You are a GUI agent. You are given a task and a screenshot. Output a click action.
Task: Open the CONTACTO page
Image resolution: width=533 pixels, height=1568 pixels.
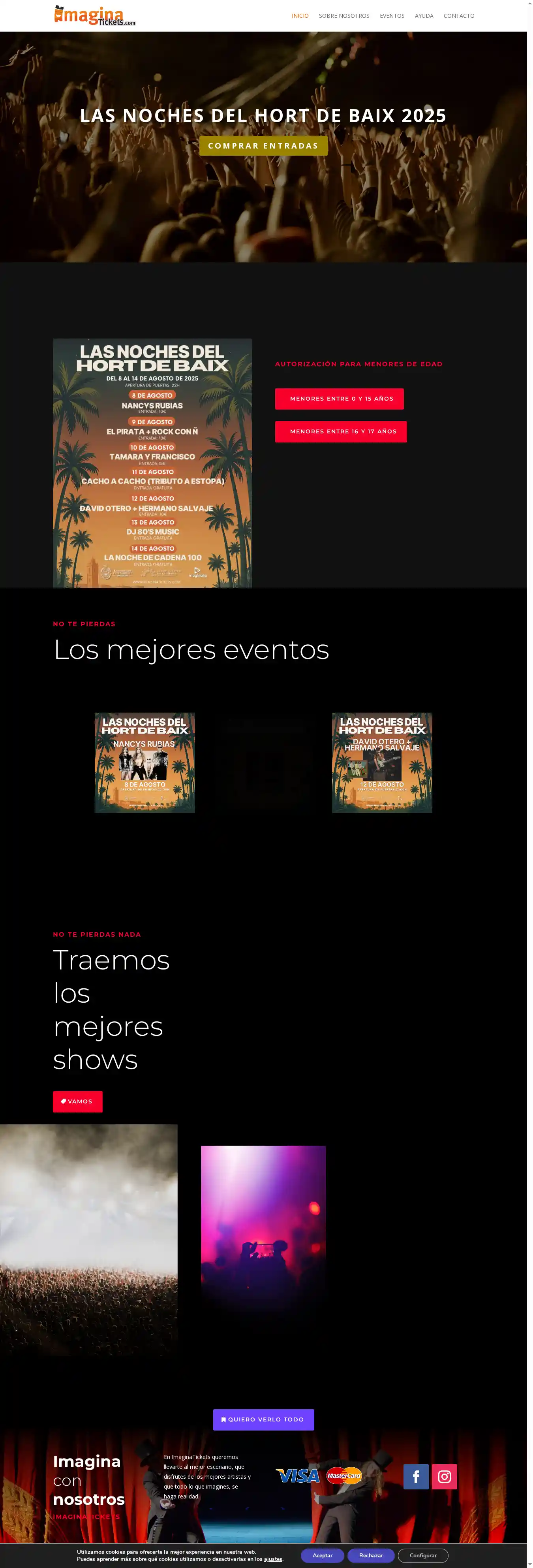point(459,16)
